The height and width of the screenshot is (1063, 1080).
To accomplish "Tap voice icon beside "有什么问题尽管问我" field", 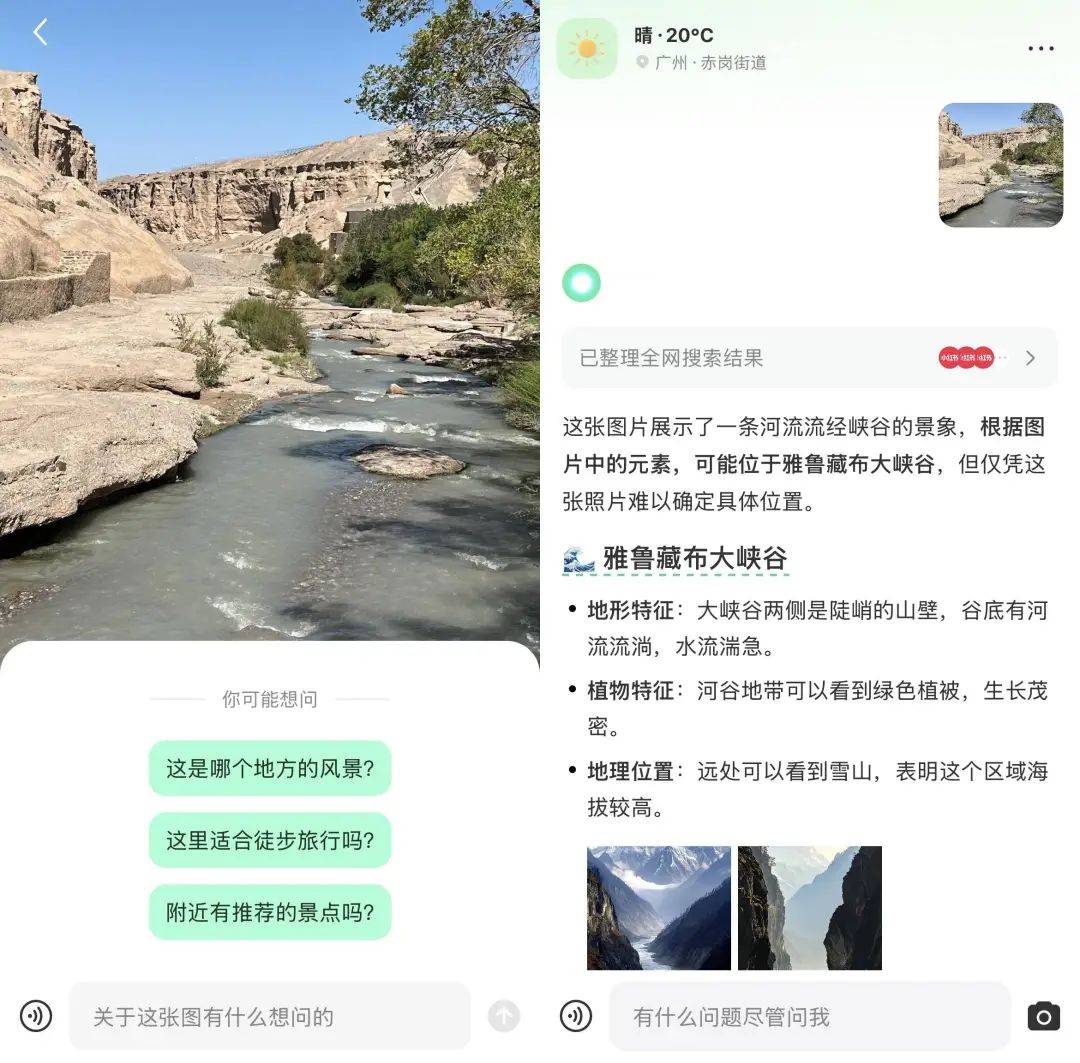I will [x=576, y=1017].
